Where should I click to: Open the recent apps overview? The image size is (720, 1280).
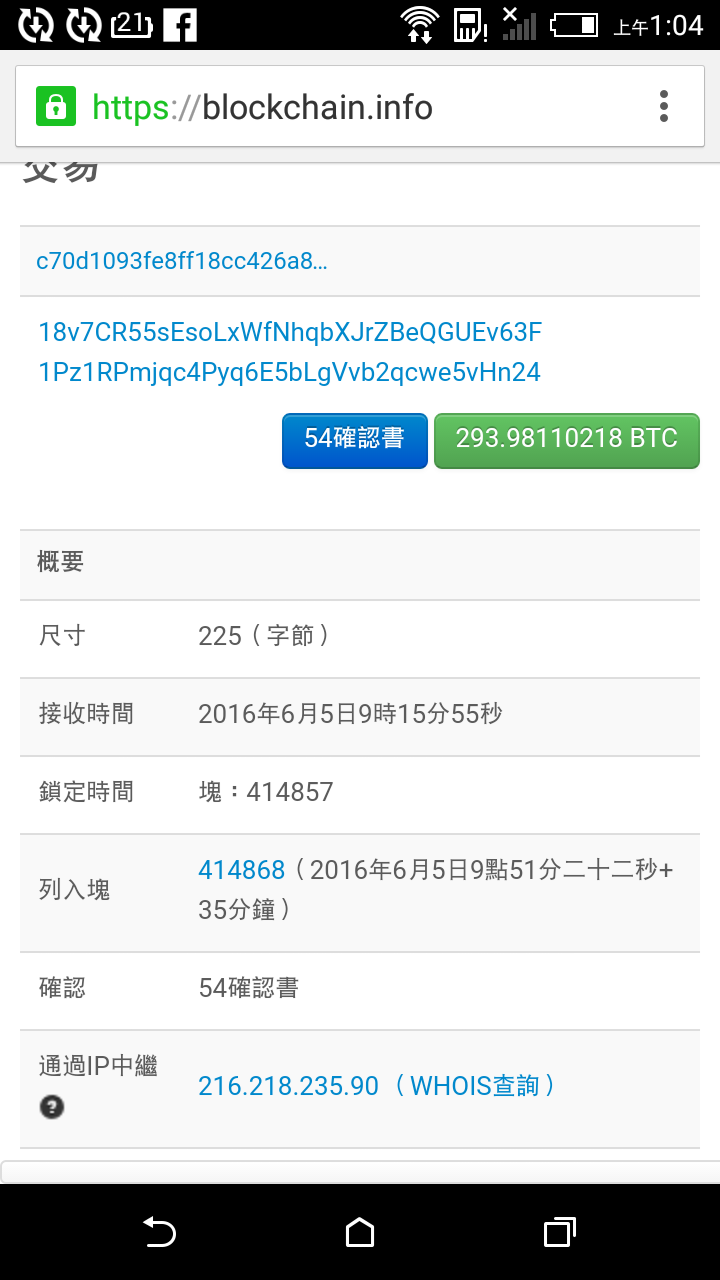[x=560, y=1232]
